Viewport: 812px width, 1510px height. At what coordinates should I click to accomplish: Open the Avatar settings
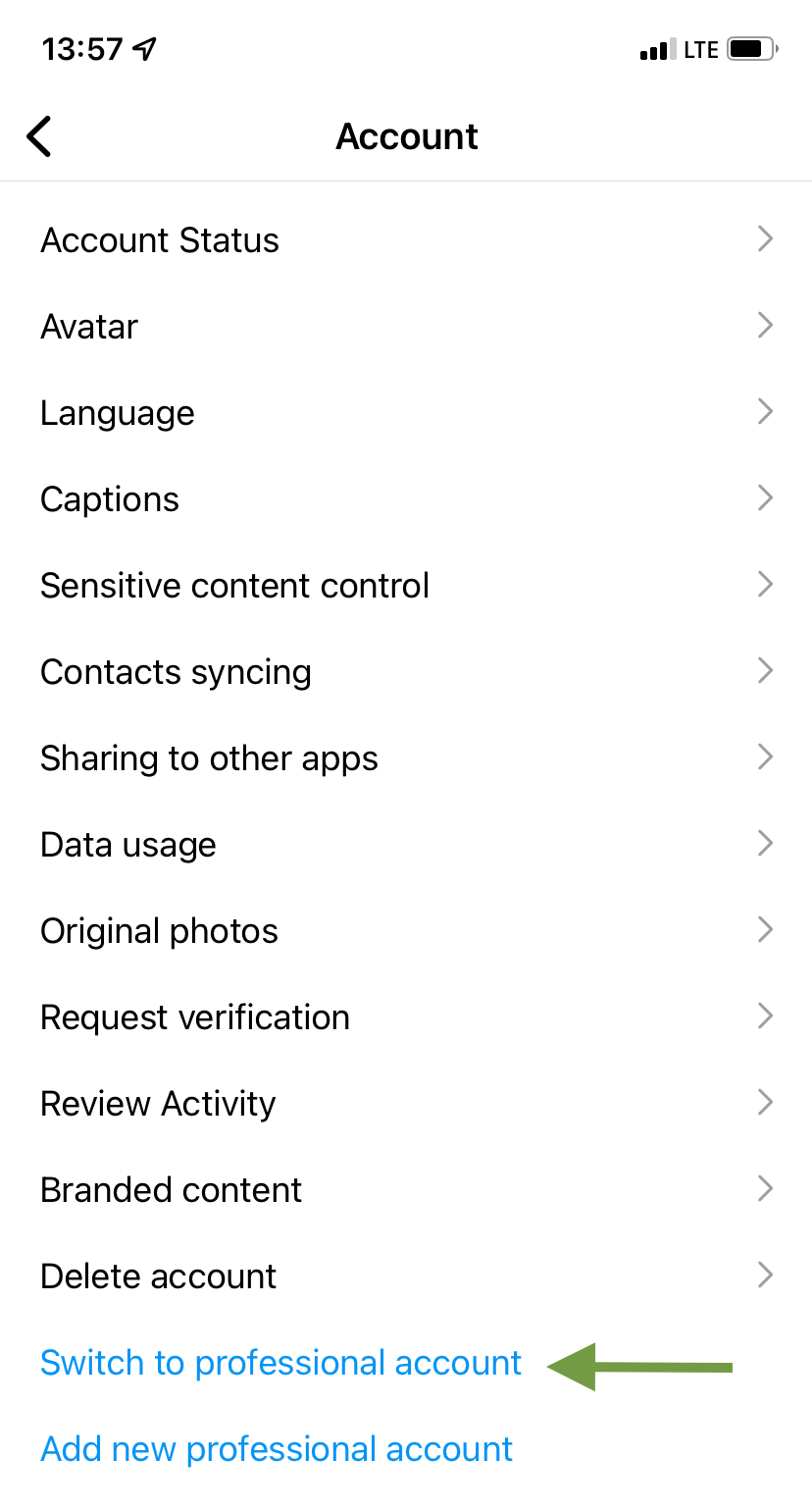89,327
